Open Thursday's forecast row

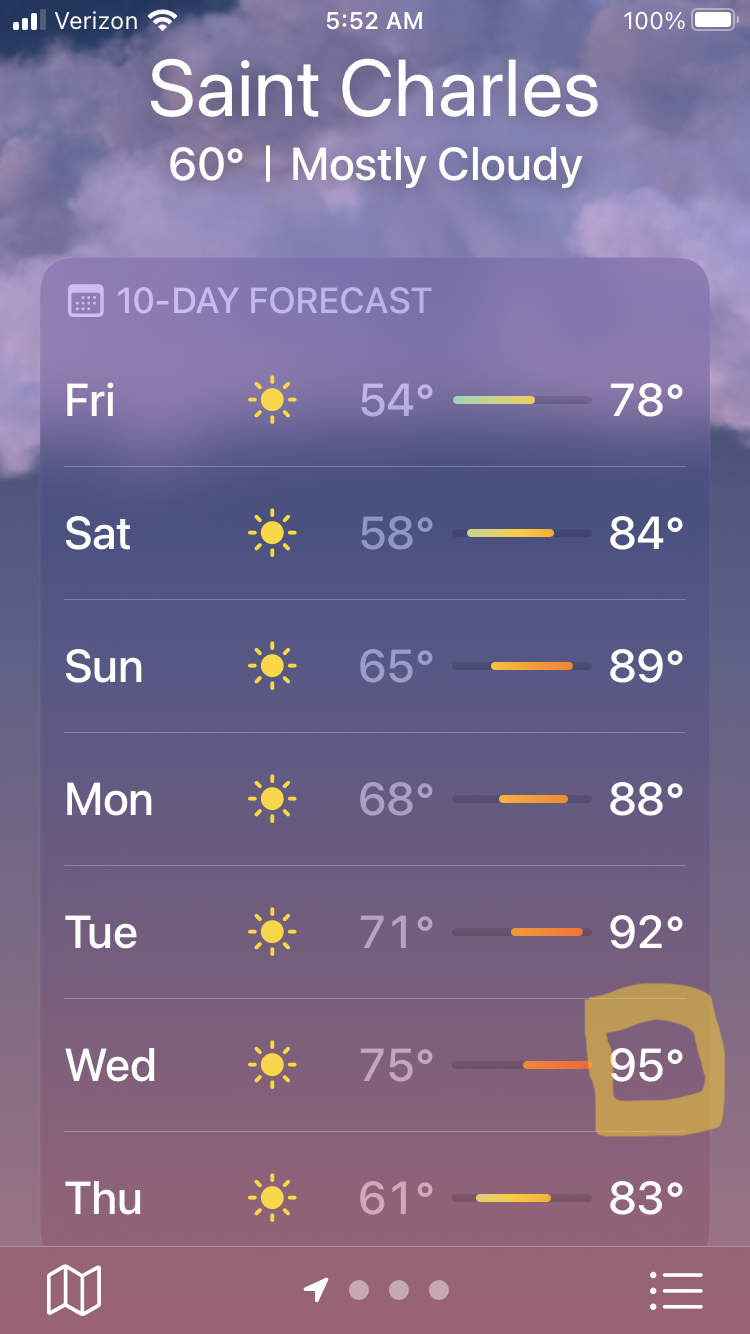(x=375, y=1197)
